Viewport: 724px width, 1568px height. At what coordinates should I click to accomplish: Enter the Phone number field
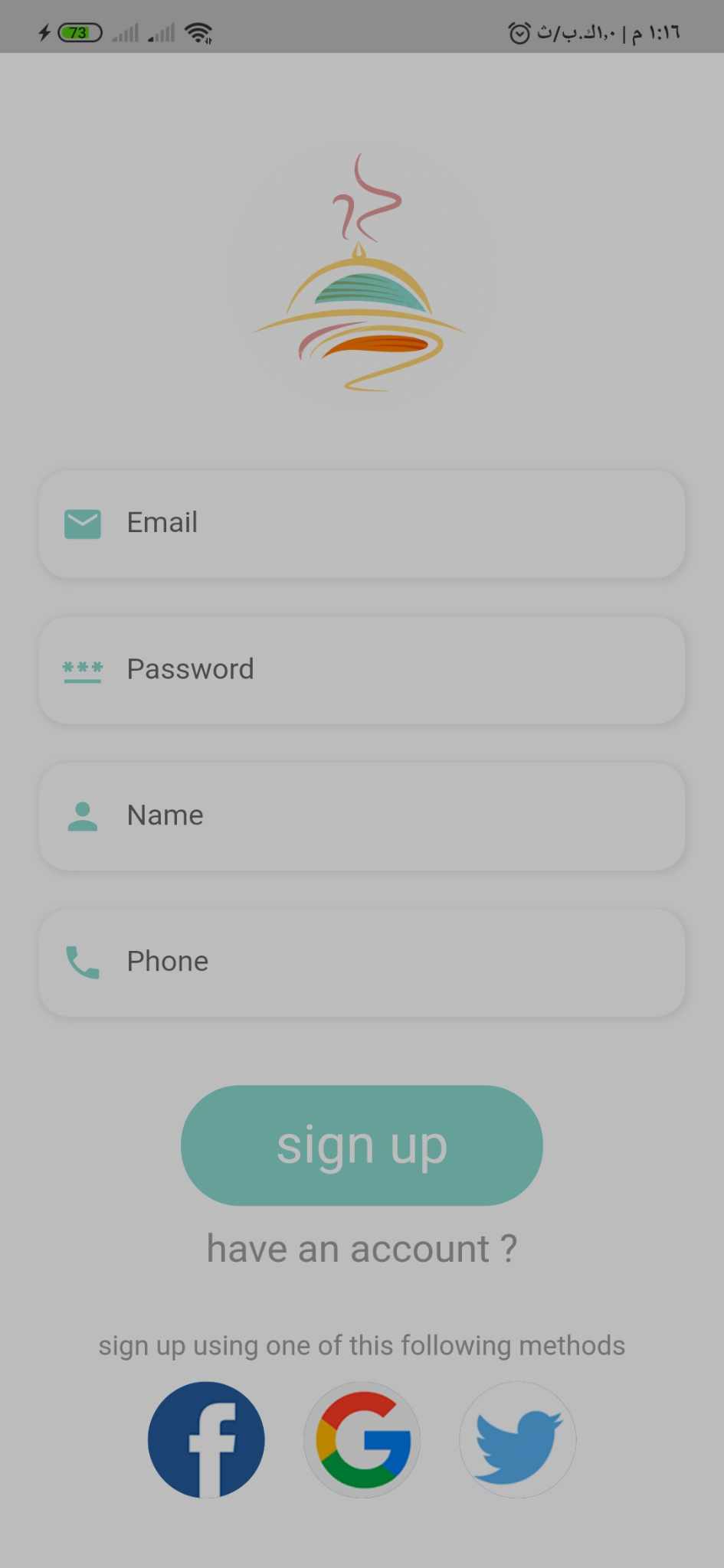362,962
